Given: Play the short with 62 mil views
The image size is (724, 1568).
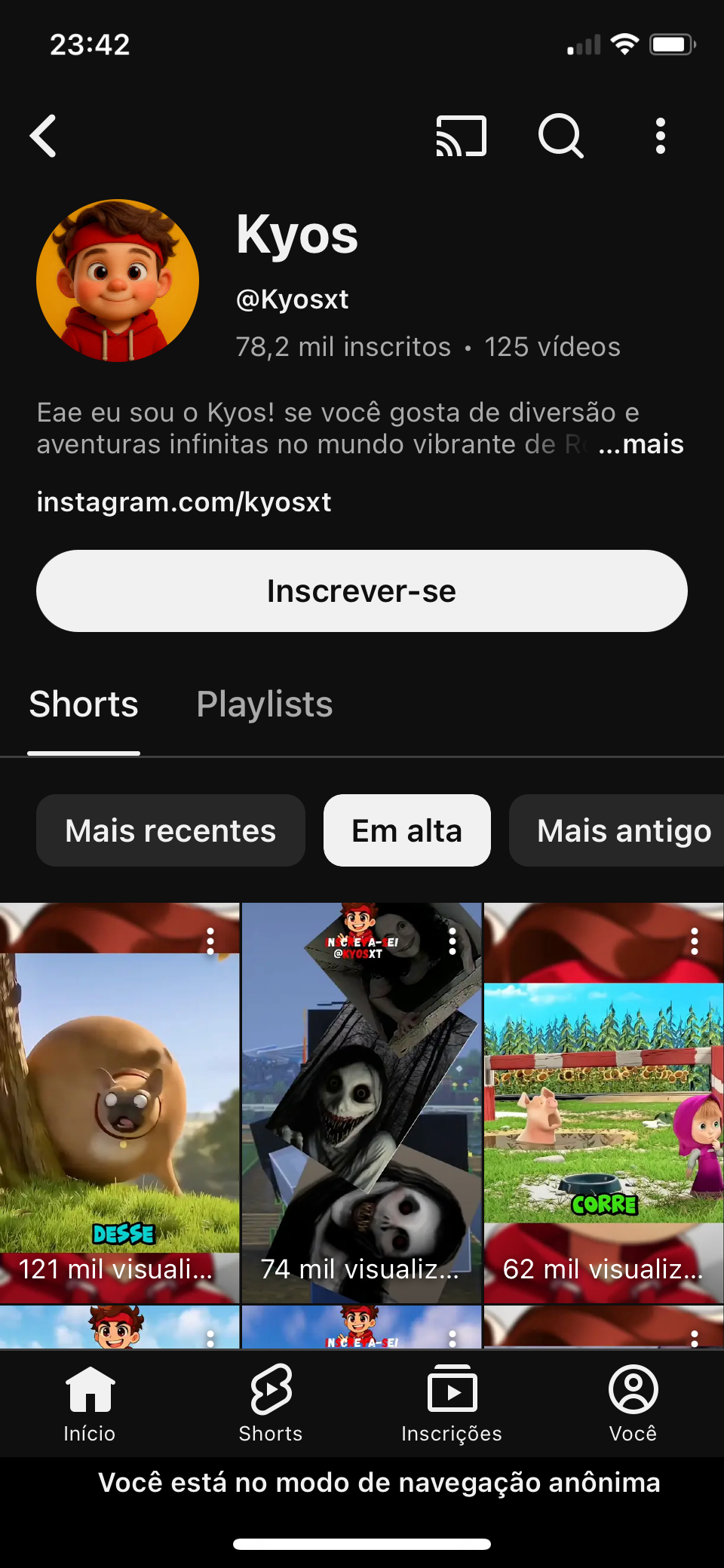Looking at the screenshot, I should point(603,1101).
